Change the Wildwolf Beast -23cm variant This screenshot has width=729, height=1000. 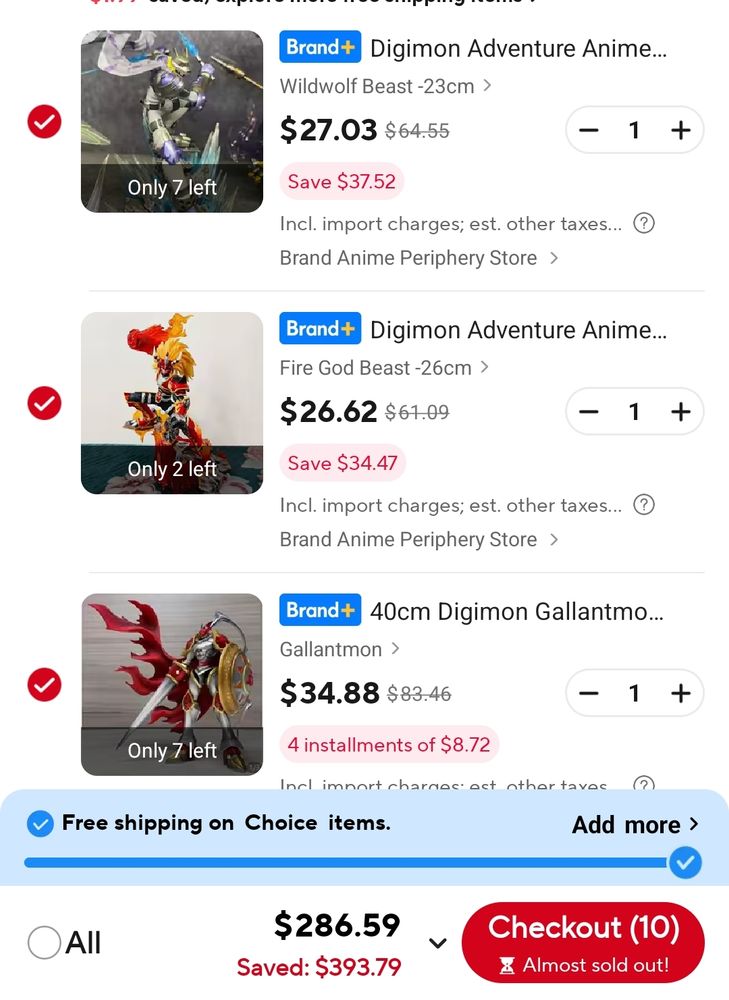click(385, 86)
